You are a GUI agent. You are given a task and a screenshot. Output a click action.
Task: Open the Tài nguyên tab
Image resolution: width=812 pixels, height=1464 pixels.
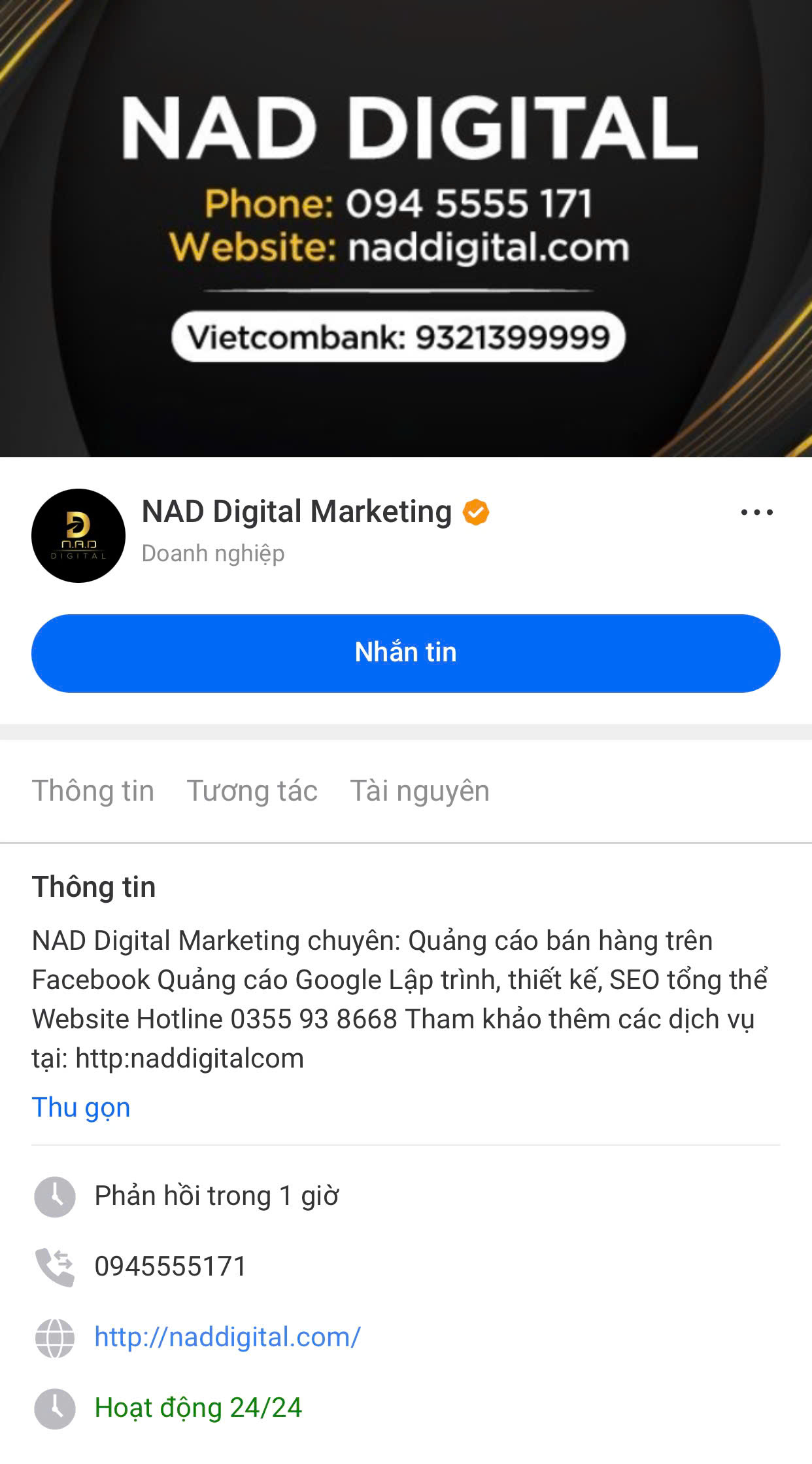[419, 790]
